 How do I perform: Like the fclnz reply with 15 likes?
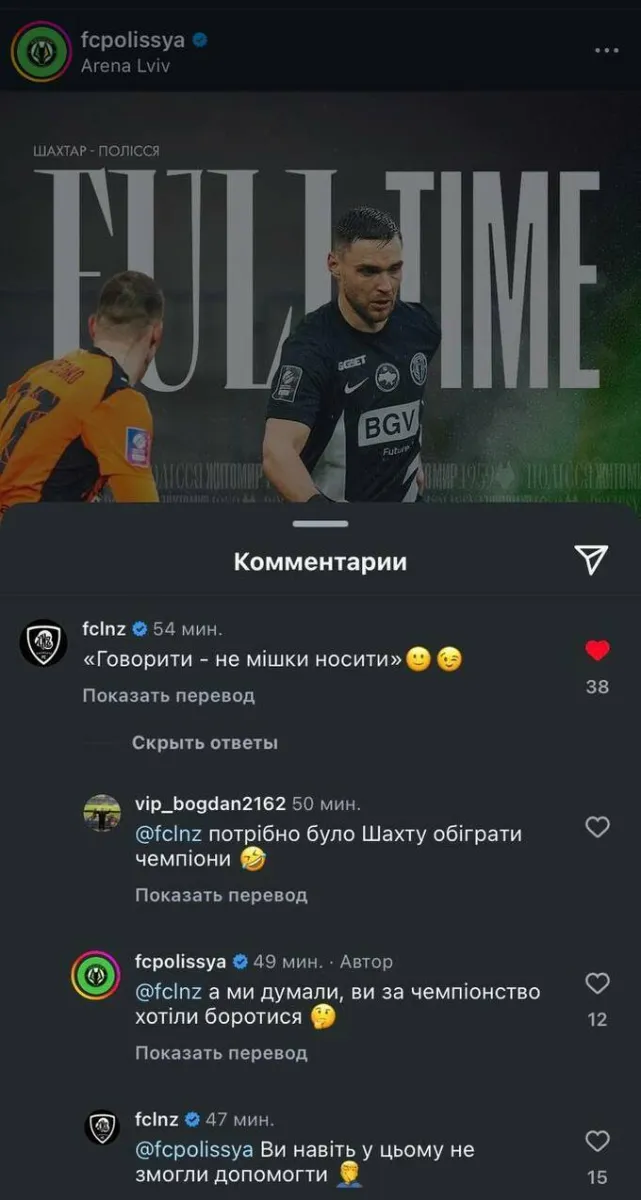[597, 1141]
